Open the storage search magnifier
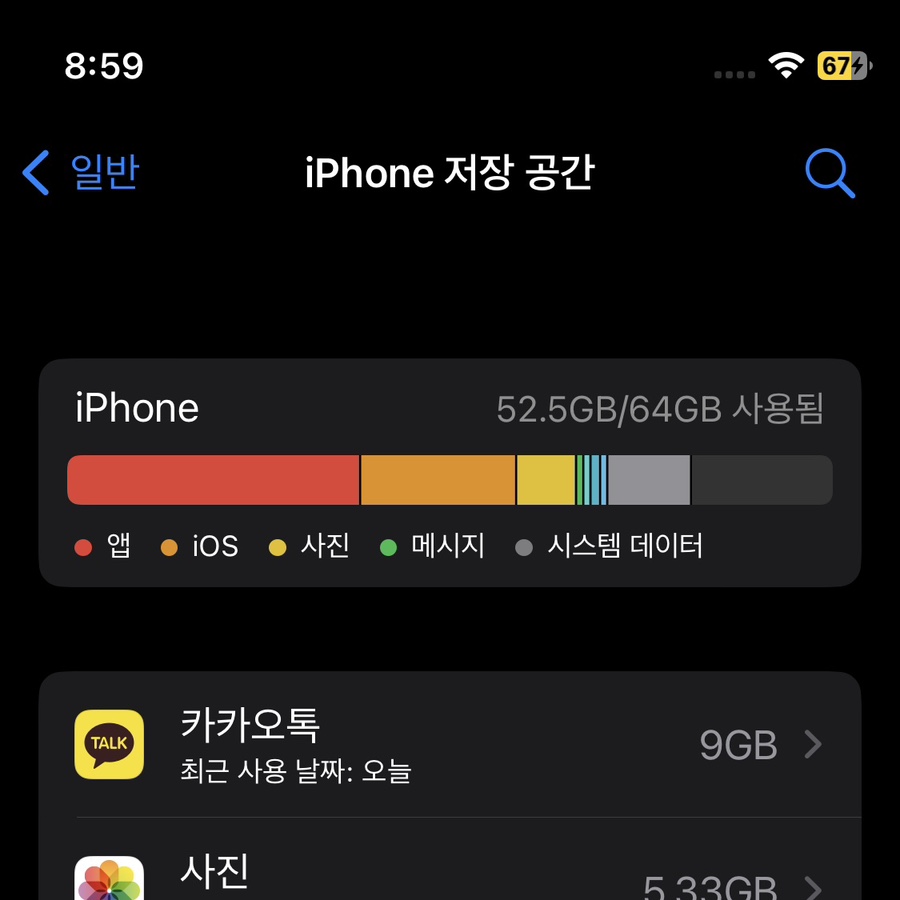This screenshot has width=900, height=900. 829,174
